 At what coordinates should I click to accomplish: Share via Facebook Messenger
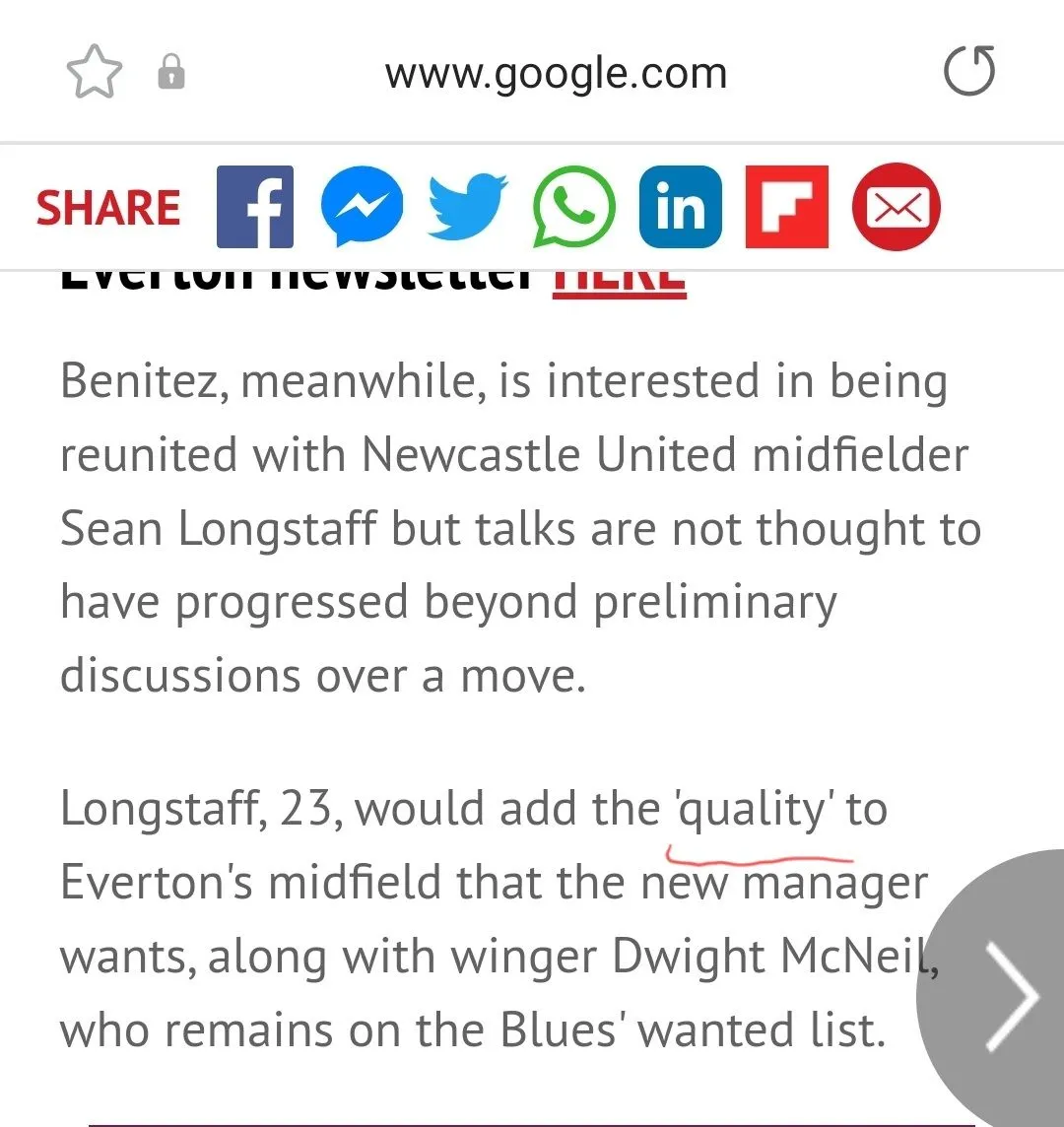click(x=363, y=207)
